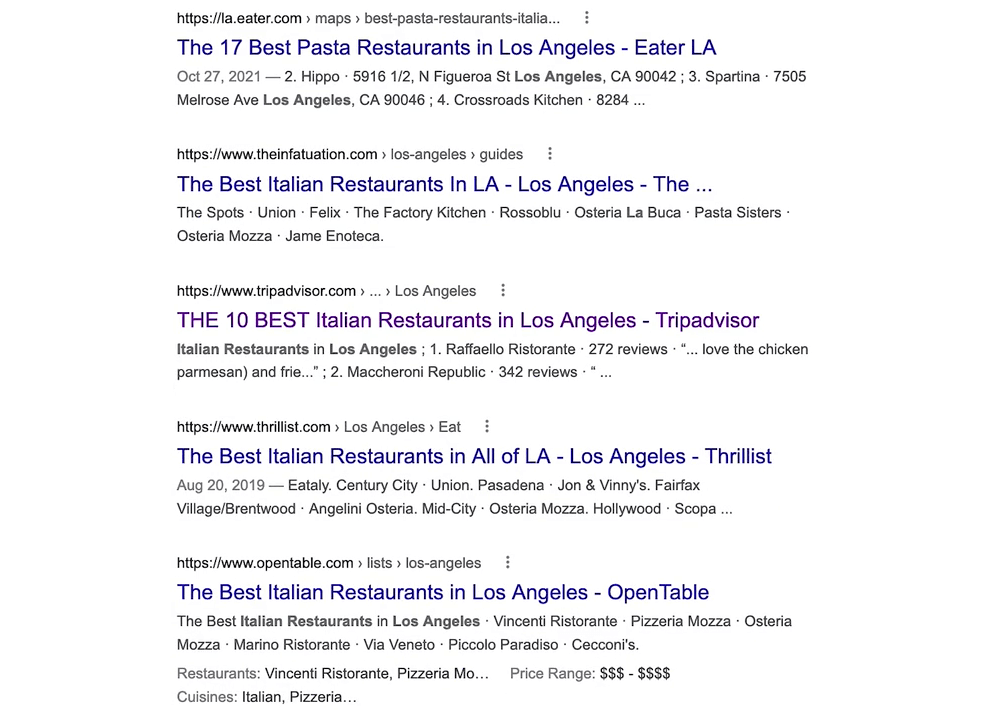
Task: Open the Eater LA best pasta restaurants result
Action: [x=446, y=48]
